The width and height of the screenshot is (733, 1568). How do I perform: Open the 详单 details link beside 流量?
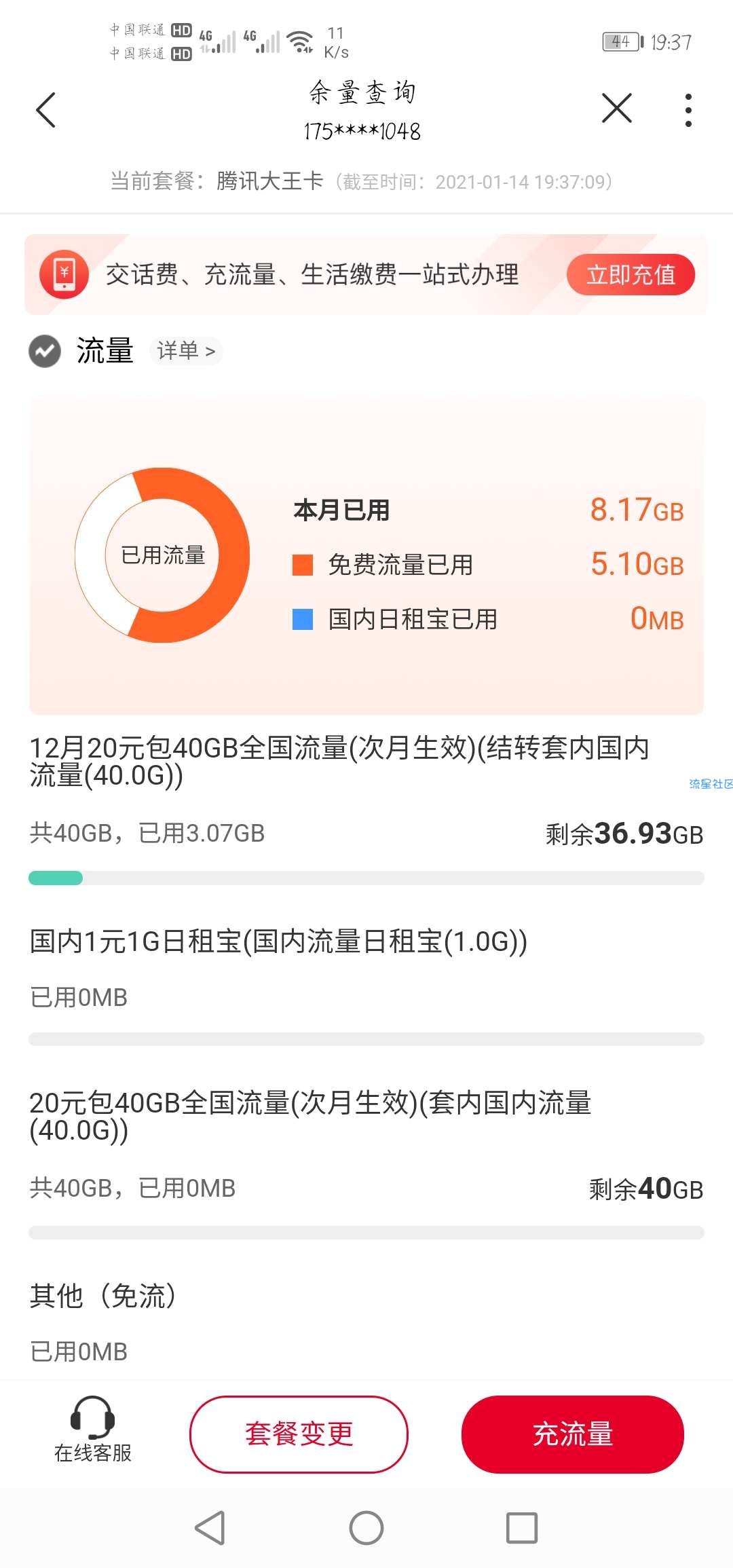186,351
